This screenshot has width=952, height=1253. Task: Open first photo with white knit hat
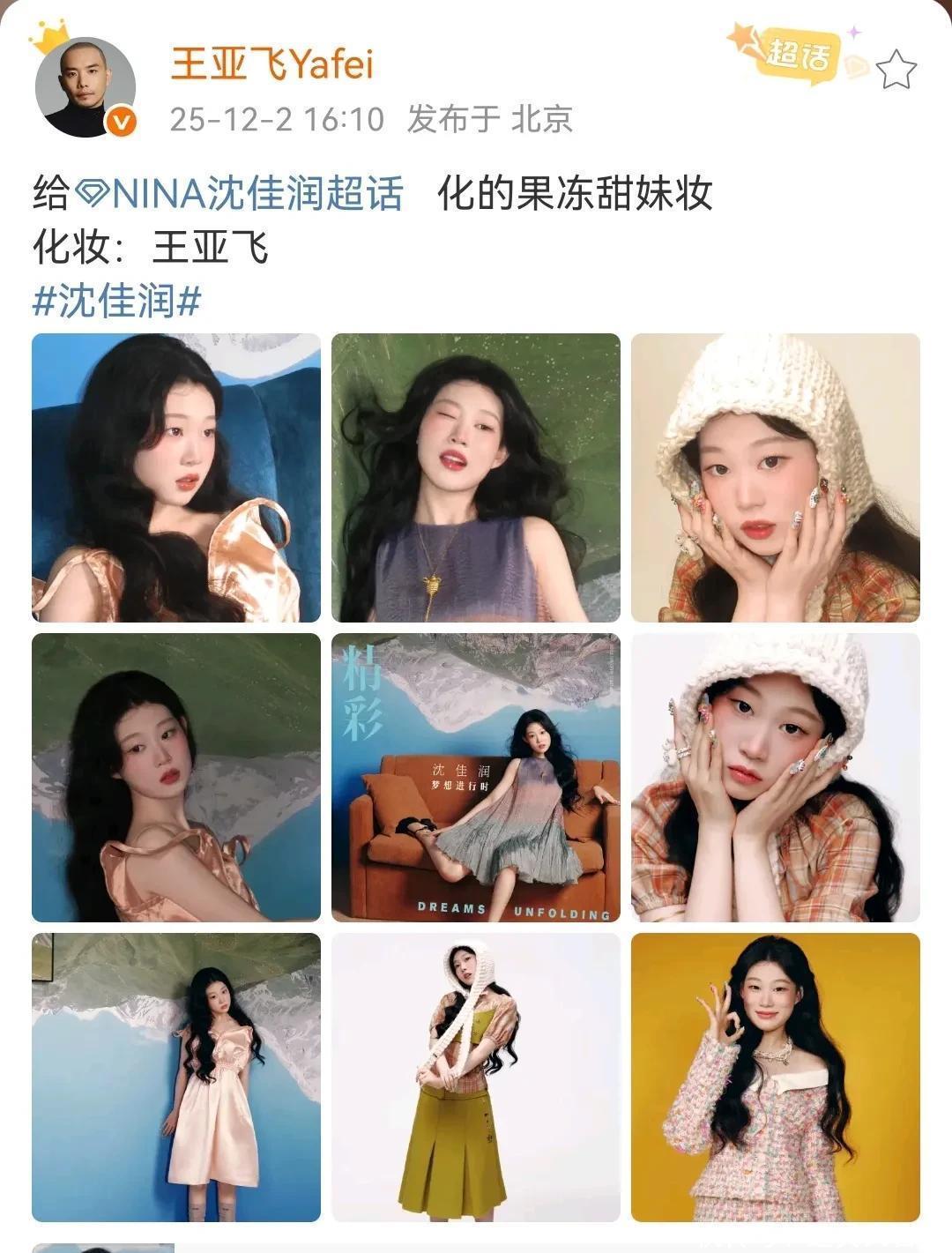(x=776, y=478)
